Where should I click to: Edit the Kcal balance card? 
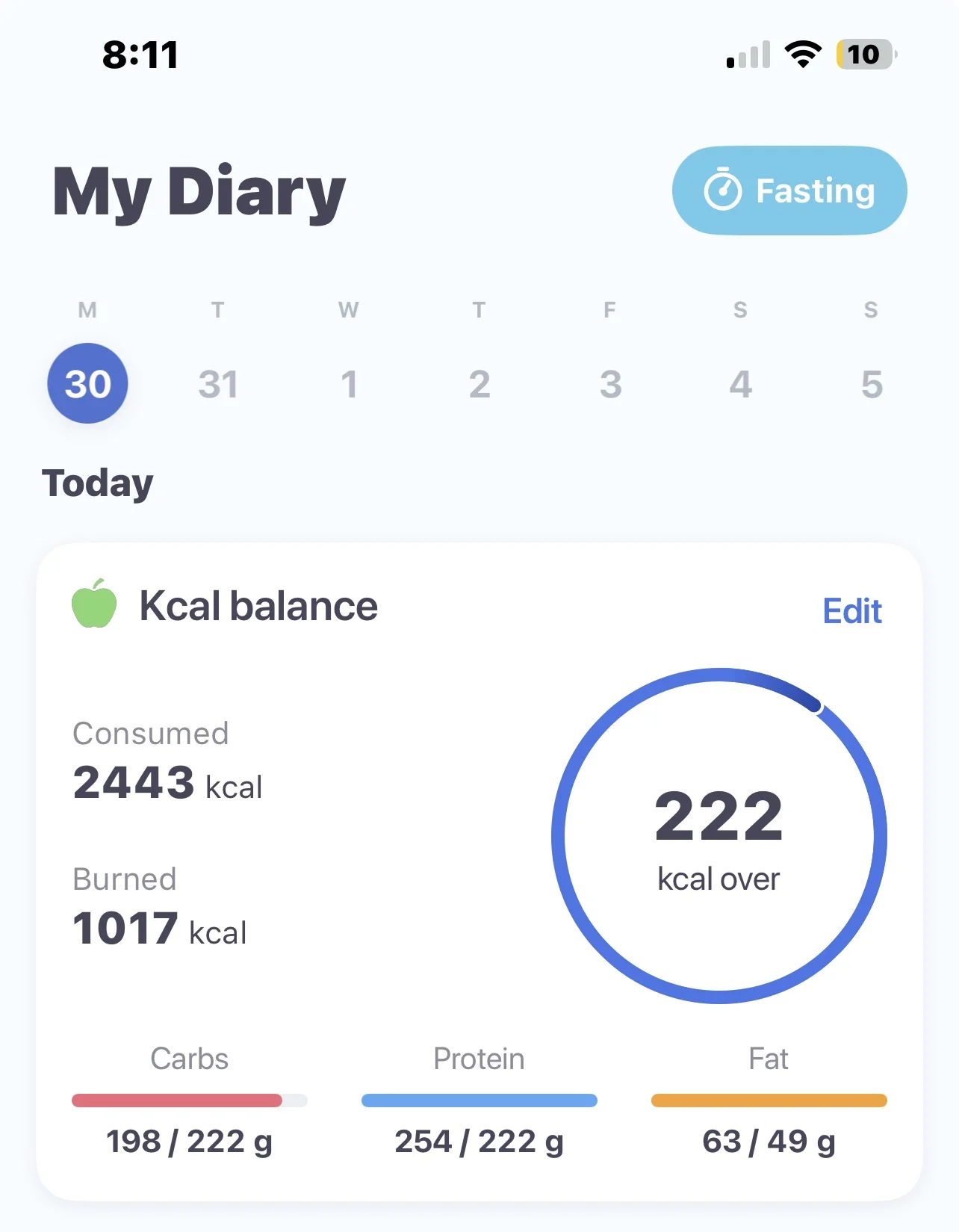click(851, 611)
